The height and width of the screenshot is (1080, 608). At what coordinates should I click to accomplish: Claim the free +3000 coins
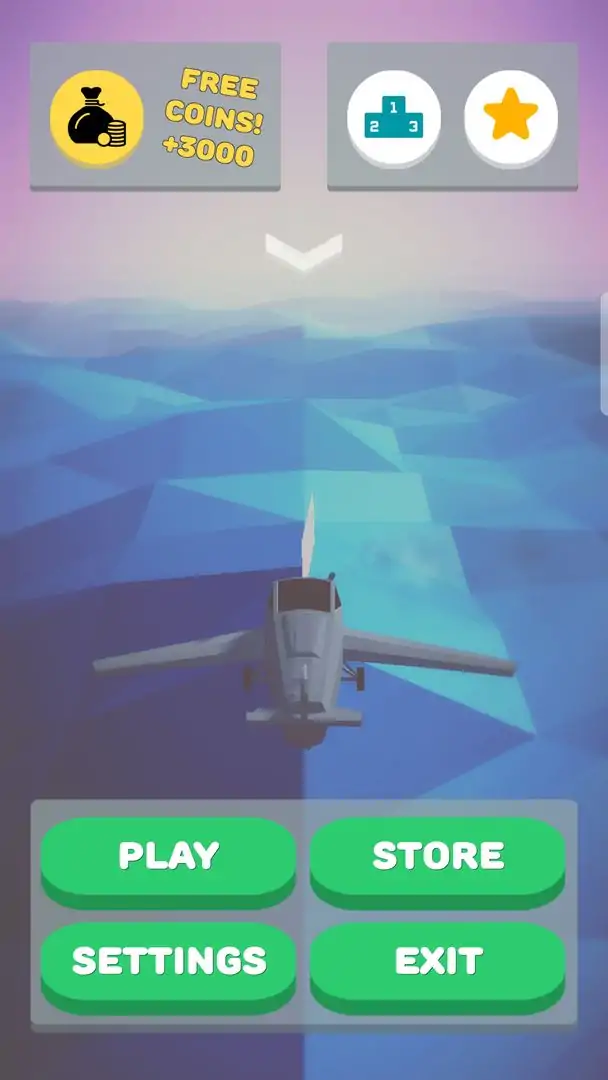pyautogui.click(x=155, y=117)
